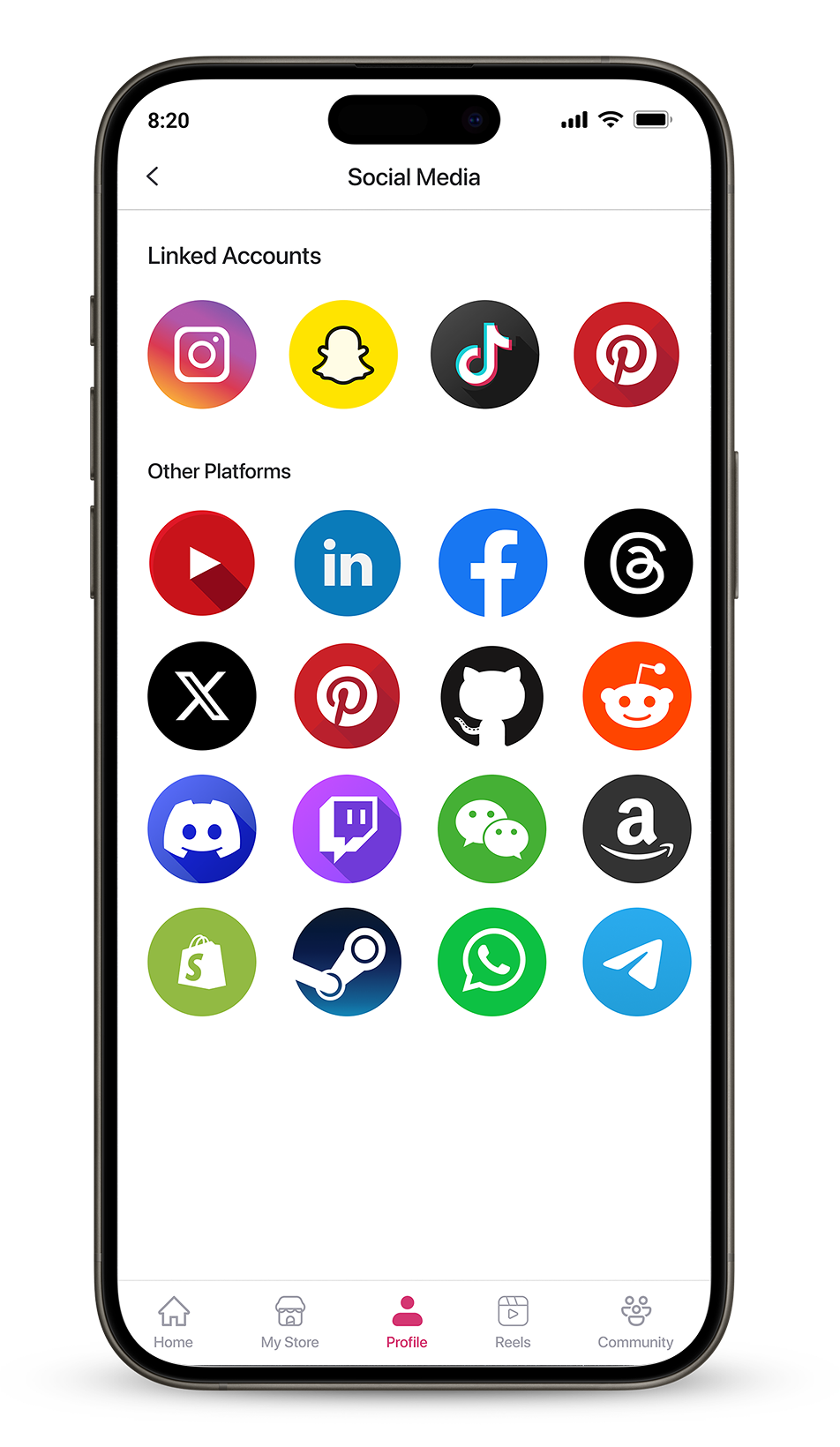The image size is (840, 1447).
Task: Open the linked Instagram account
Action: (202, 355)
